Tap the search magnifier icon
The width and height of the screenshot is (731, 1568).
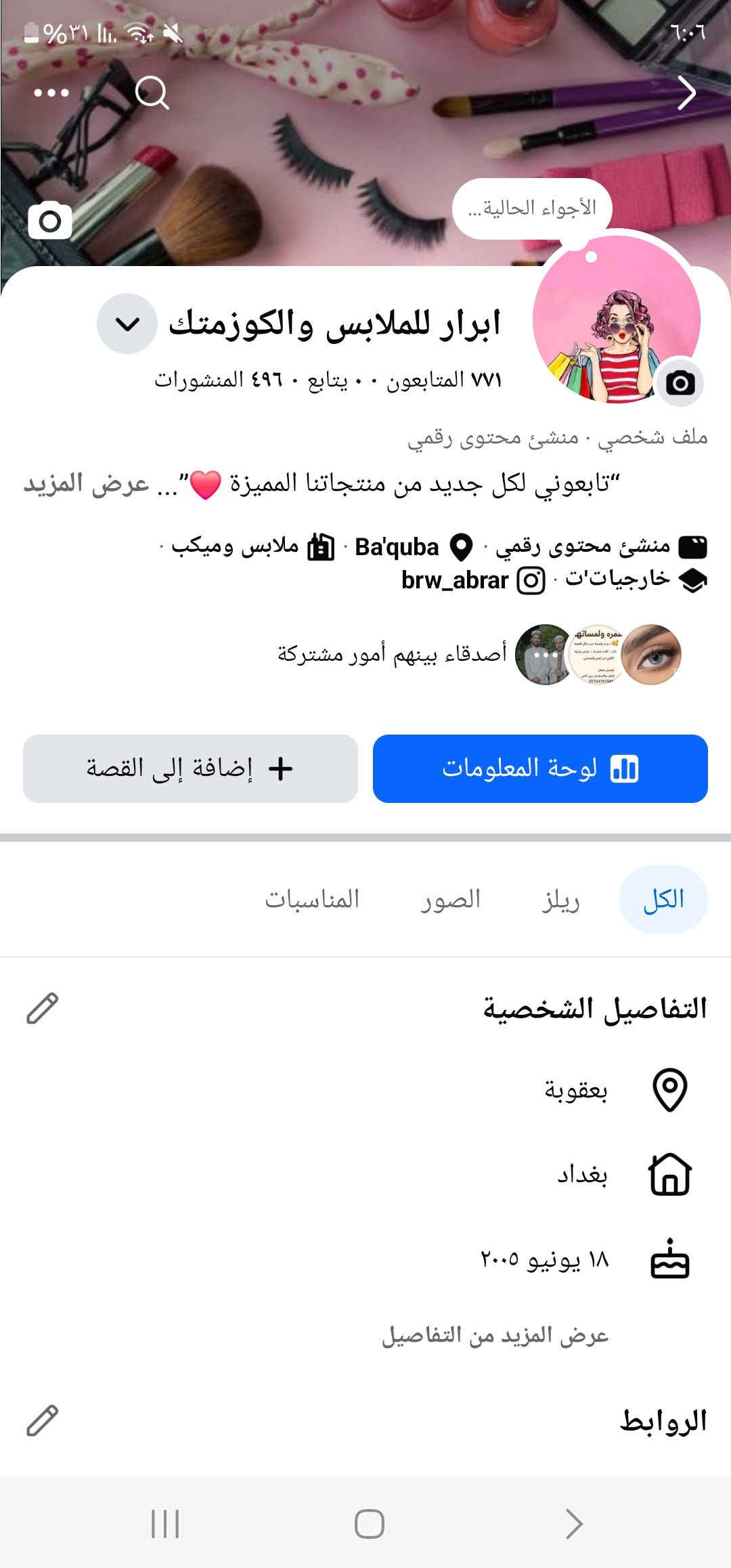(152, 92)
